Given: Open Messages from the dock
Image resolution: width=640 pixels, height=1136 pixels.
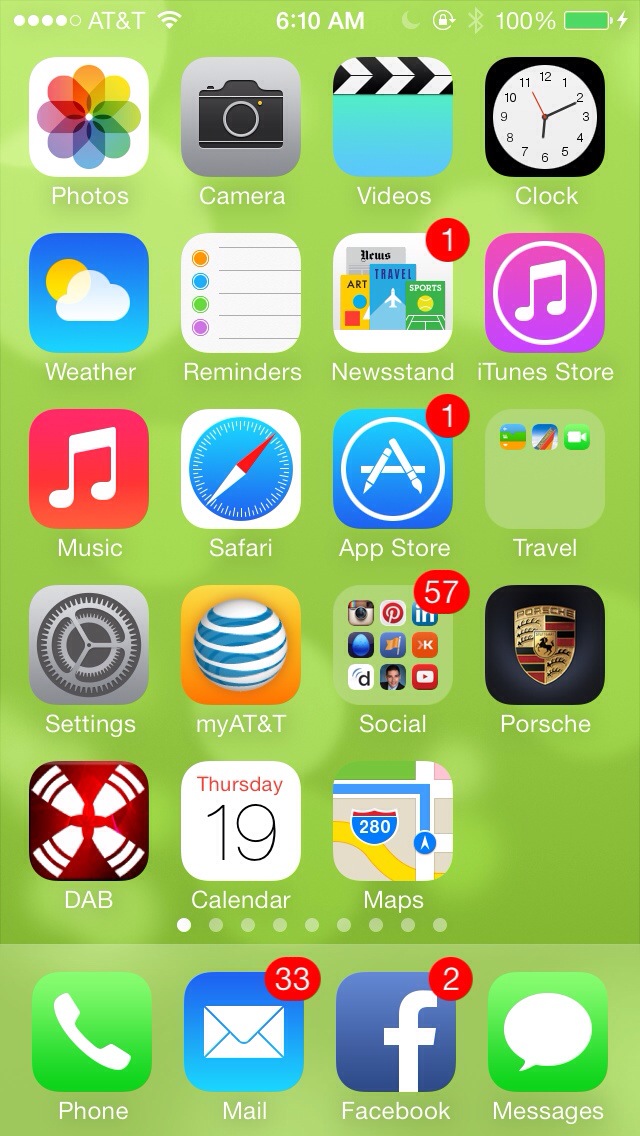Looking at the screenshot, I should [x=548, y=1032].
